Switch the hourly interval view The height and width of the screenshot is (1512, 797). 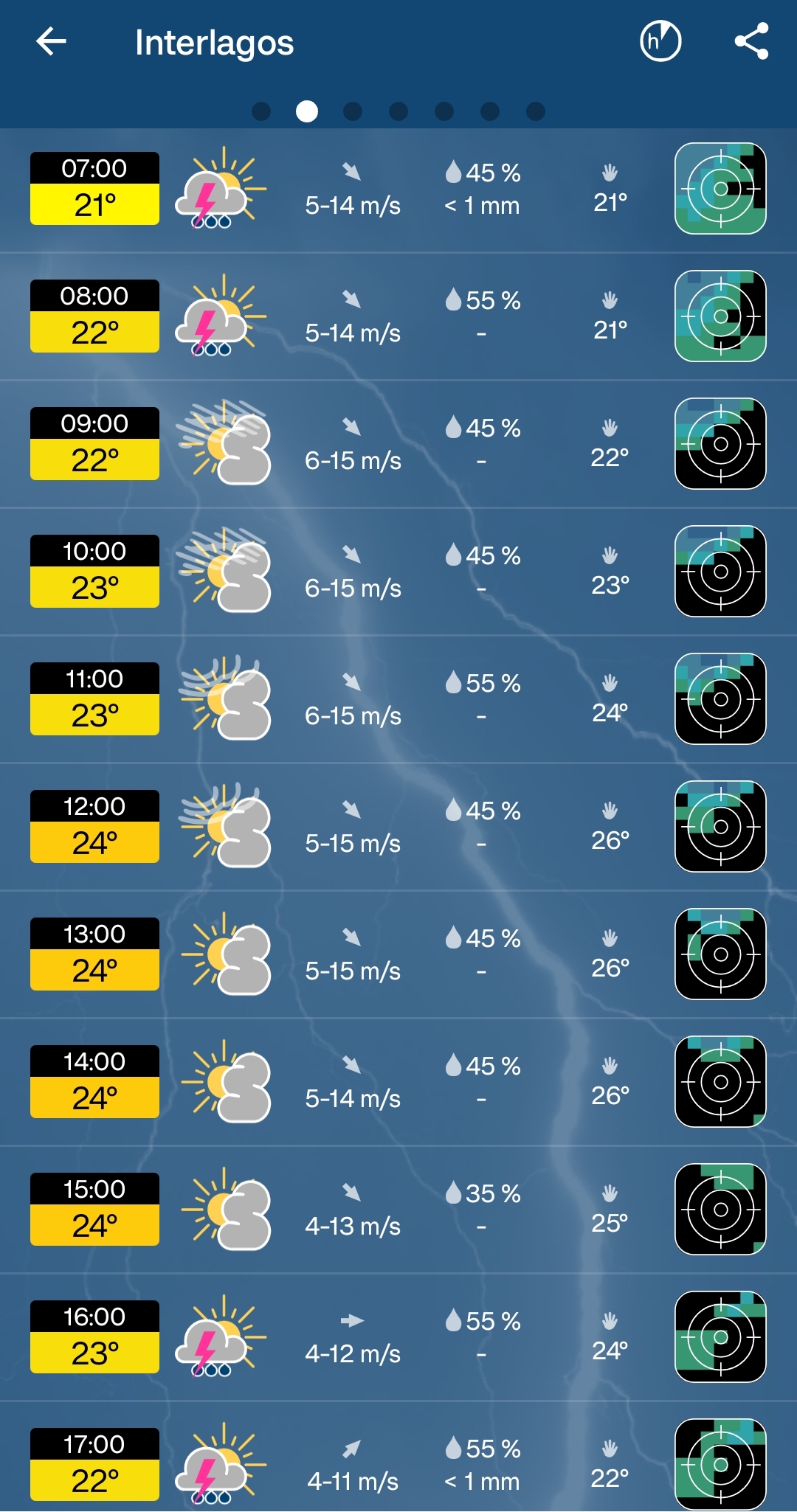tap(660, 41)
